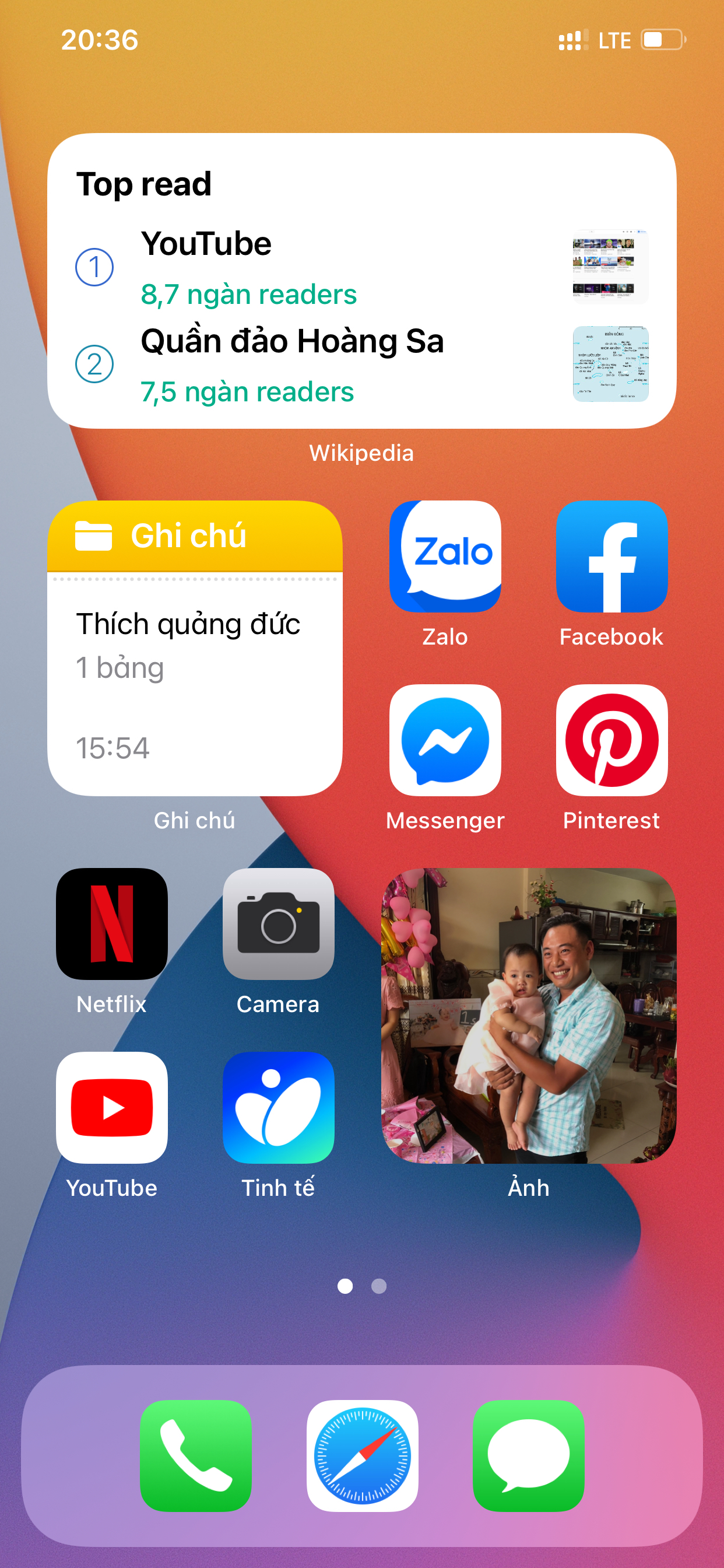The image size is (724, 1568).
Task: Open Messenger
Action: pos(445,740)
